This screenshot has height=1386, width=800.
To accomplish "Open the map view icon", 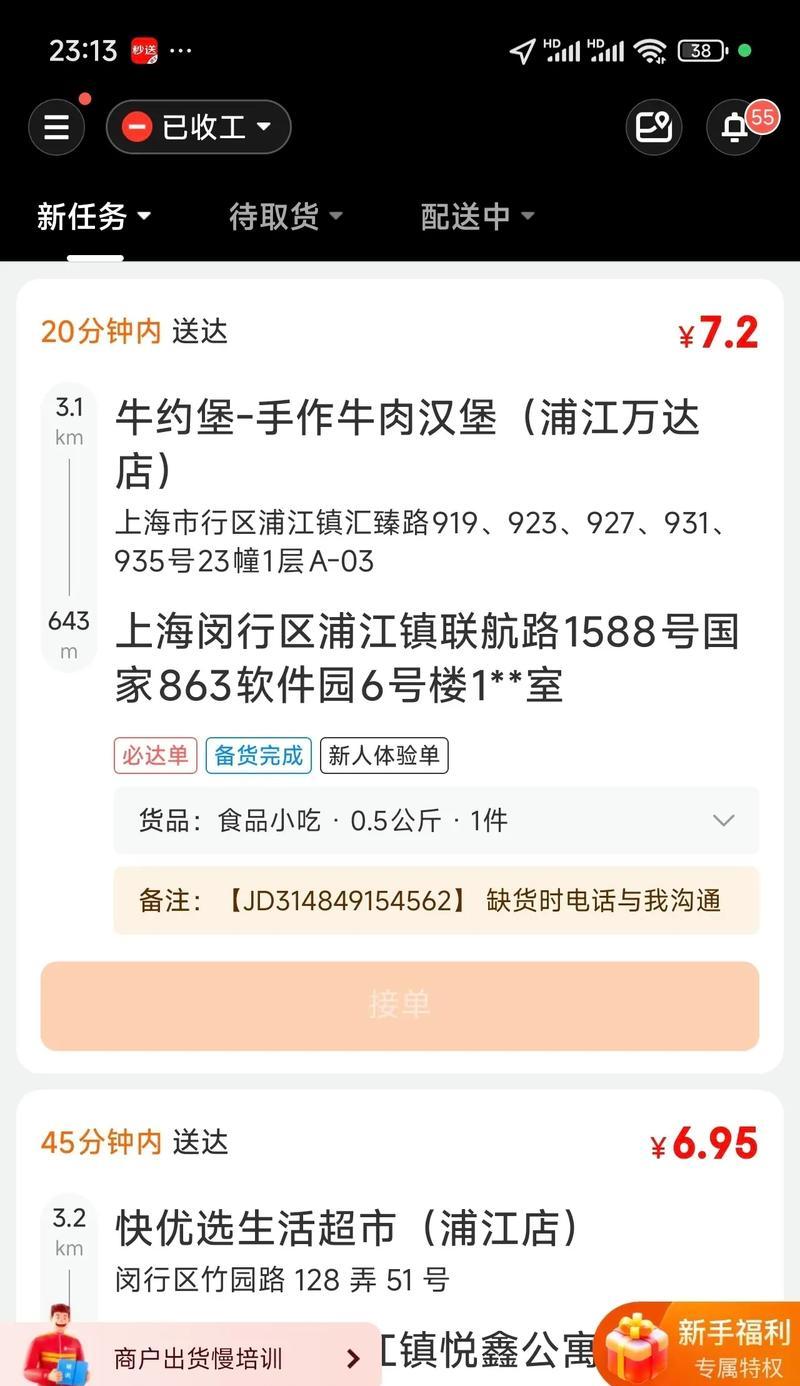I will click(654, 127).
